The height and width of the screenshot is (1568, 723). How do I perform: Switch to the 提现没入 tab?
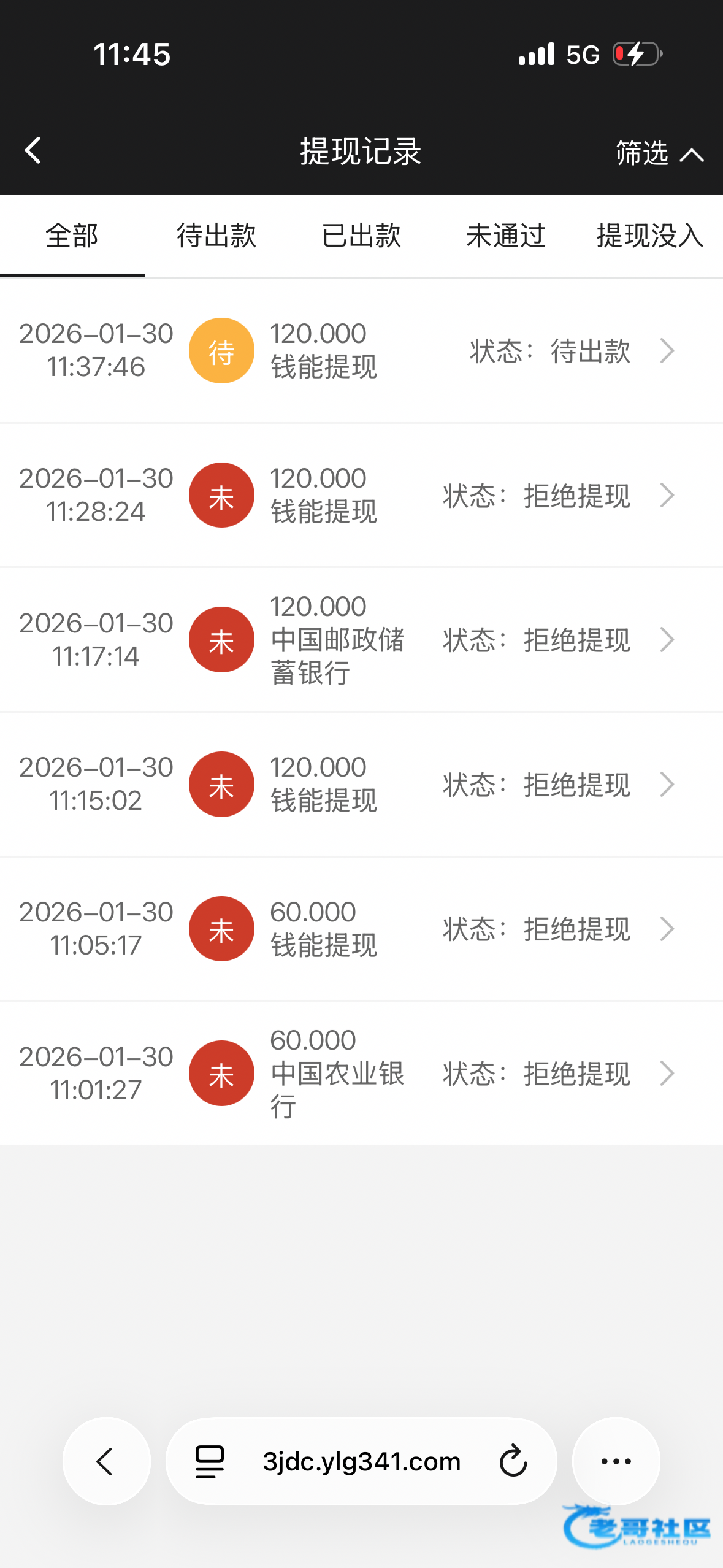point(649,236)
